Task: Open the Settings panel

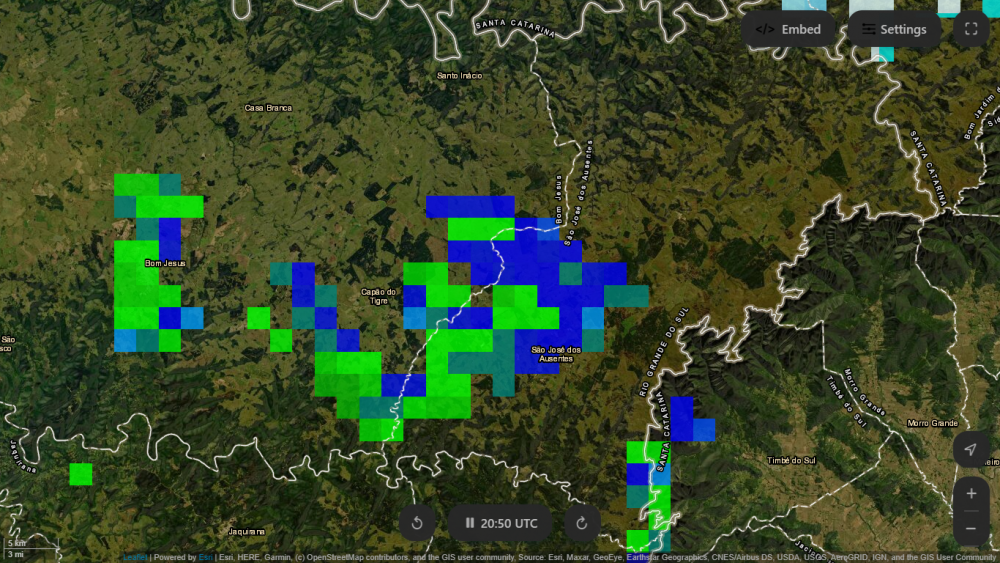Action: point(894,29)
